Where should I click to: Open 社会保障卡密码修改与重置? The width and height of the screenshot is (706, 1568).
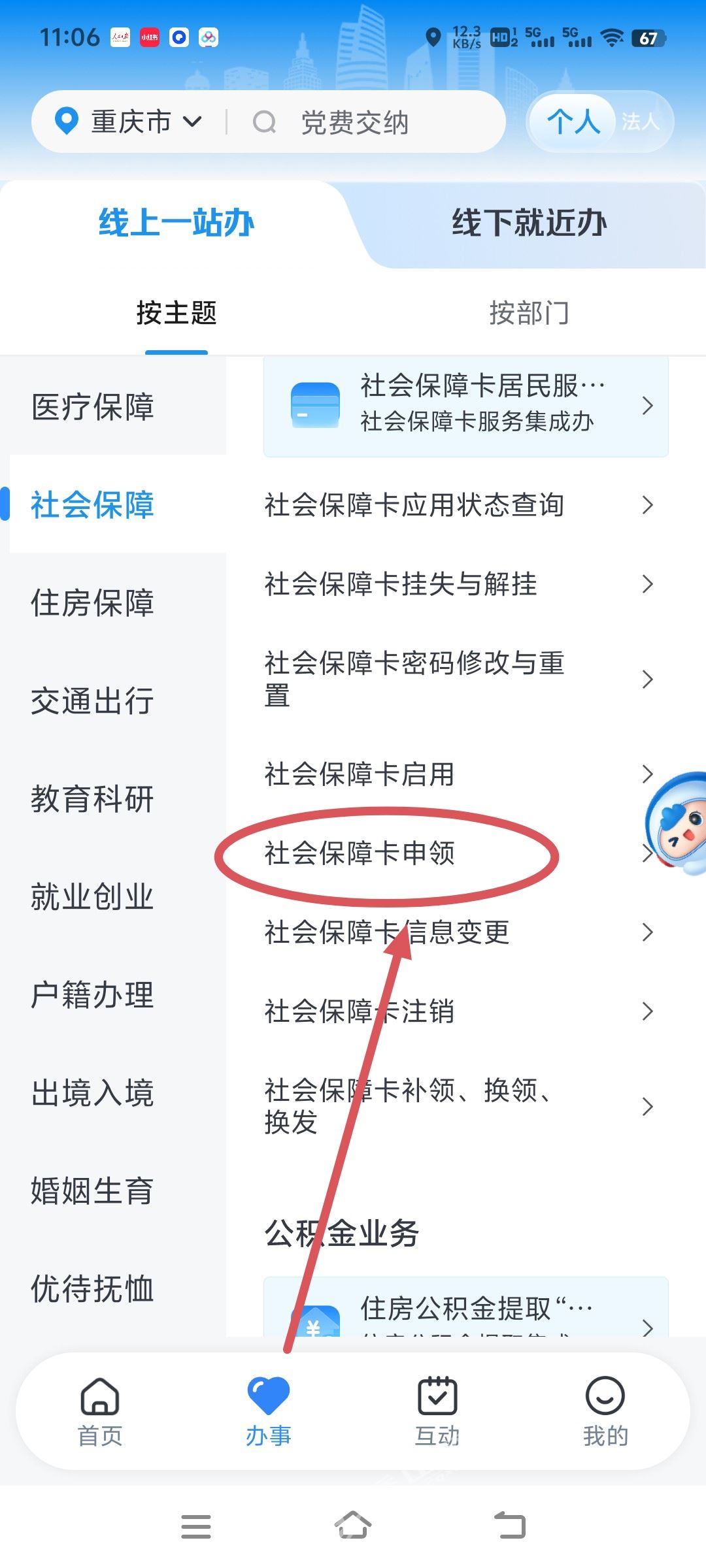click(458, 679)
